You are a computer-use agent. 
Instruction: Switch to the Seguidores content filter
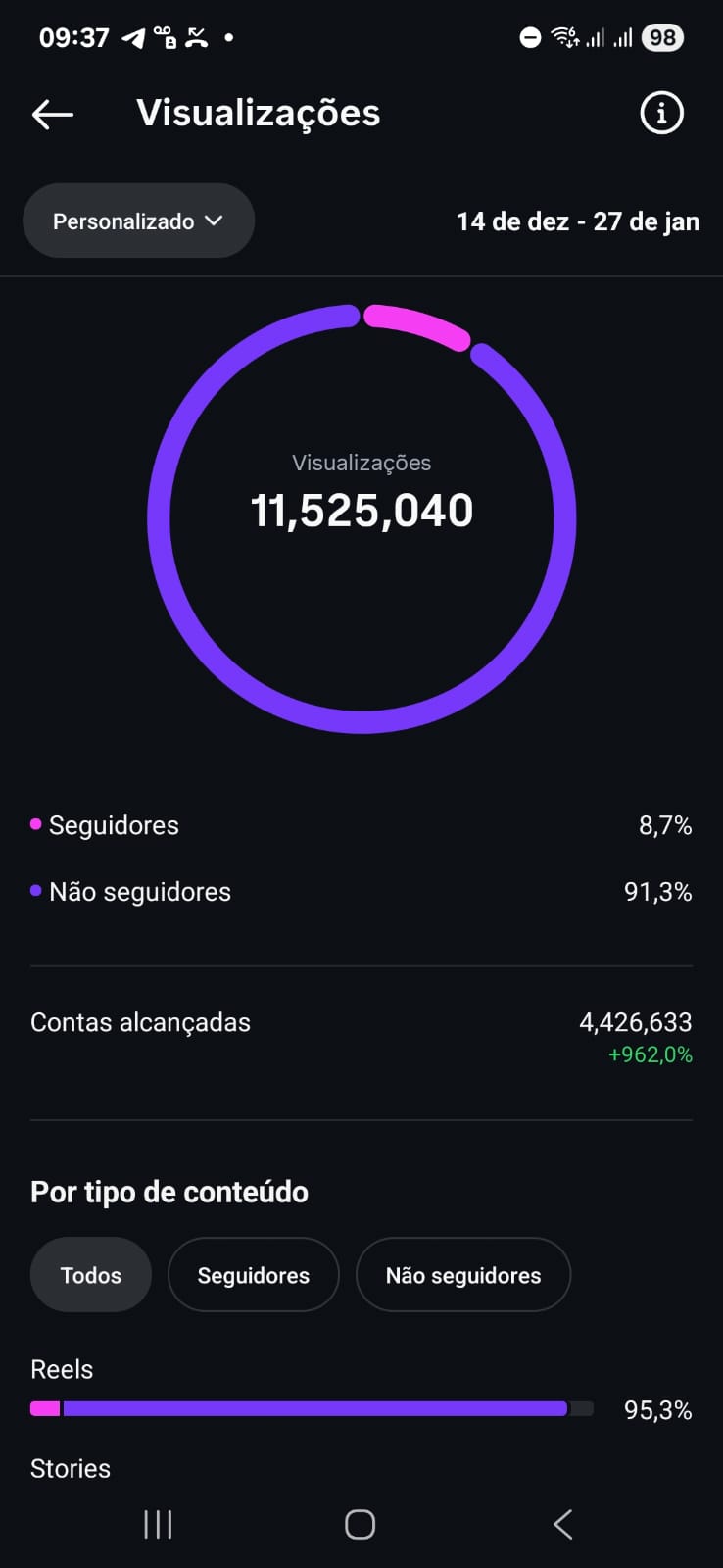(253, 1275)
